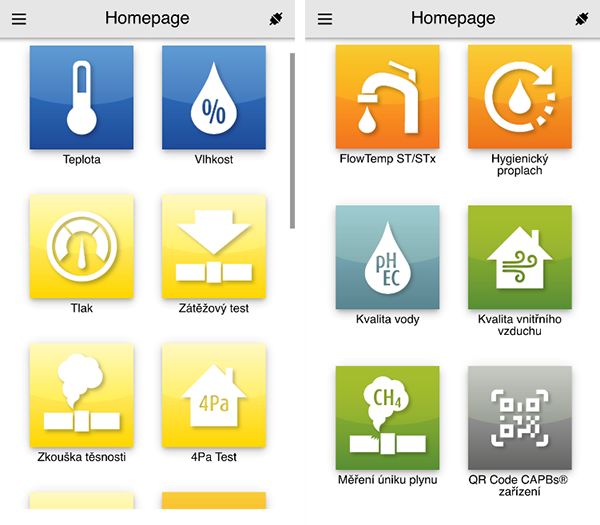Open FlowTemp ST/STx tile
The width and height of the screenshot is (600, 525).
coord(387,97)
